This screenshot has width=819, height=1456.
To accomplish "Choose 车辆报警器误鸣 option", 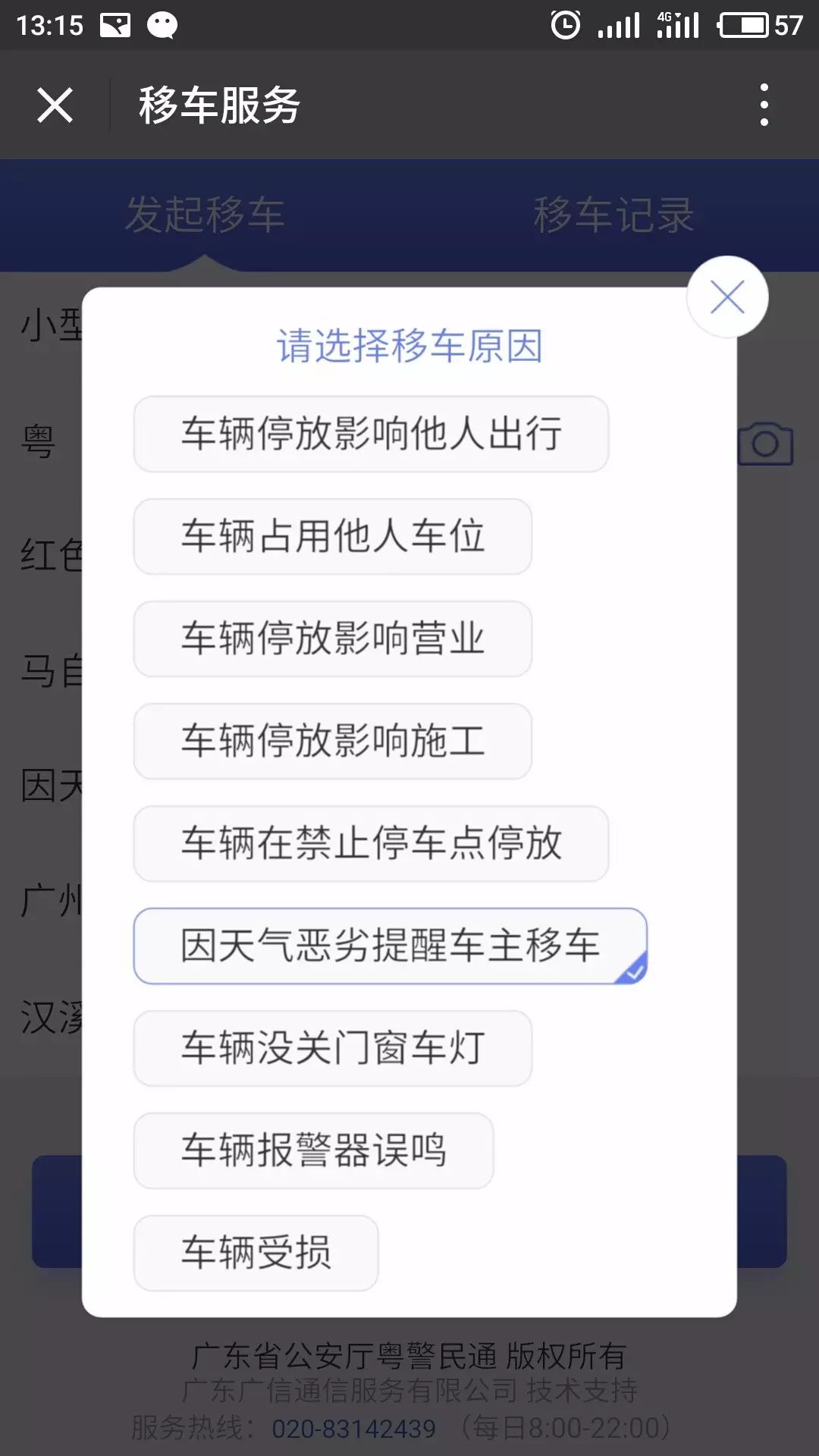I will (x=313, y=1150).
